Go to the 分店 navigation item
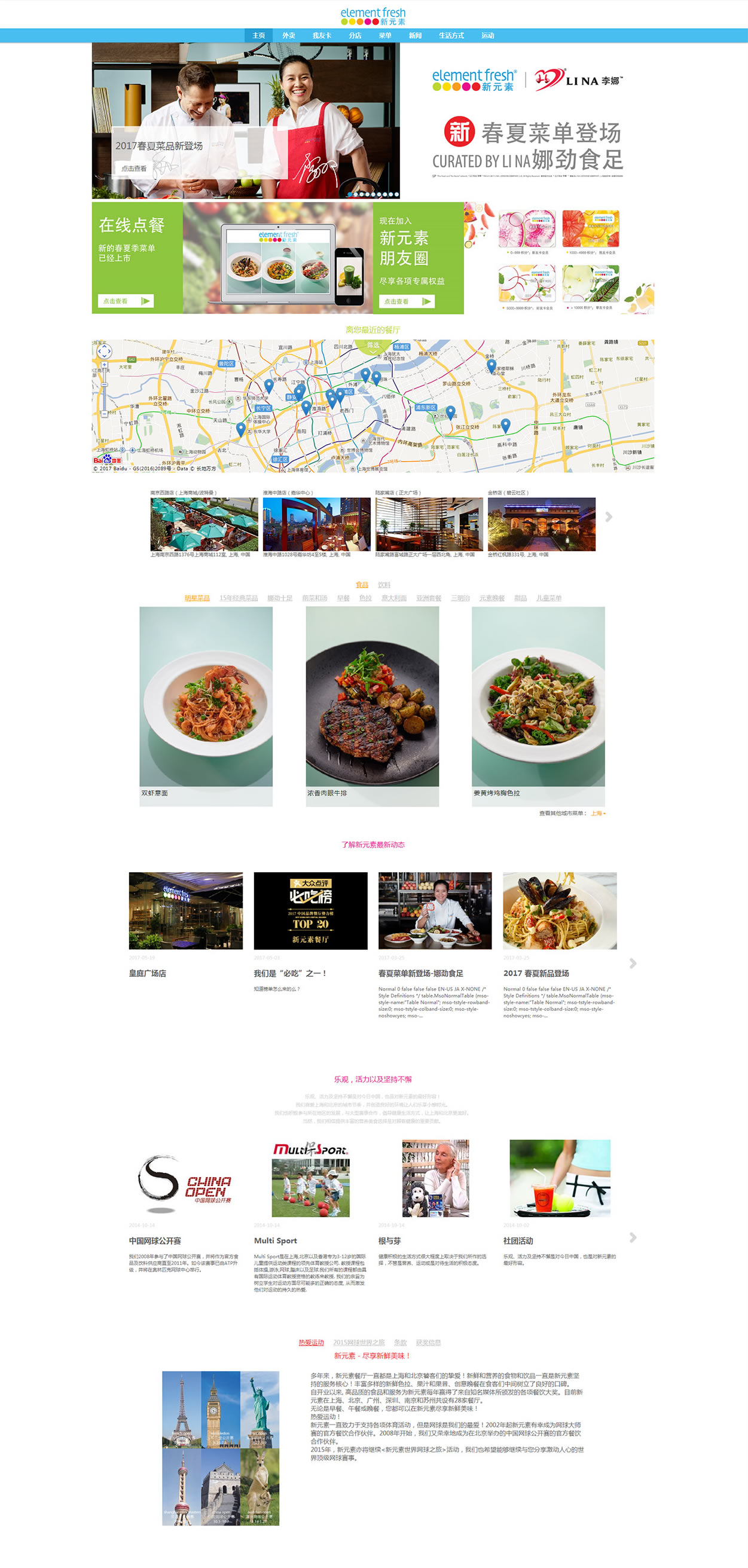 point(355,35)
